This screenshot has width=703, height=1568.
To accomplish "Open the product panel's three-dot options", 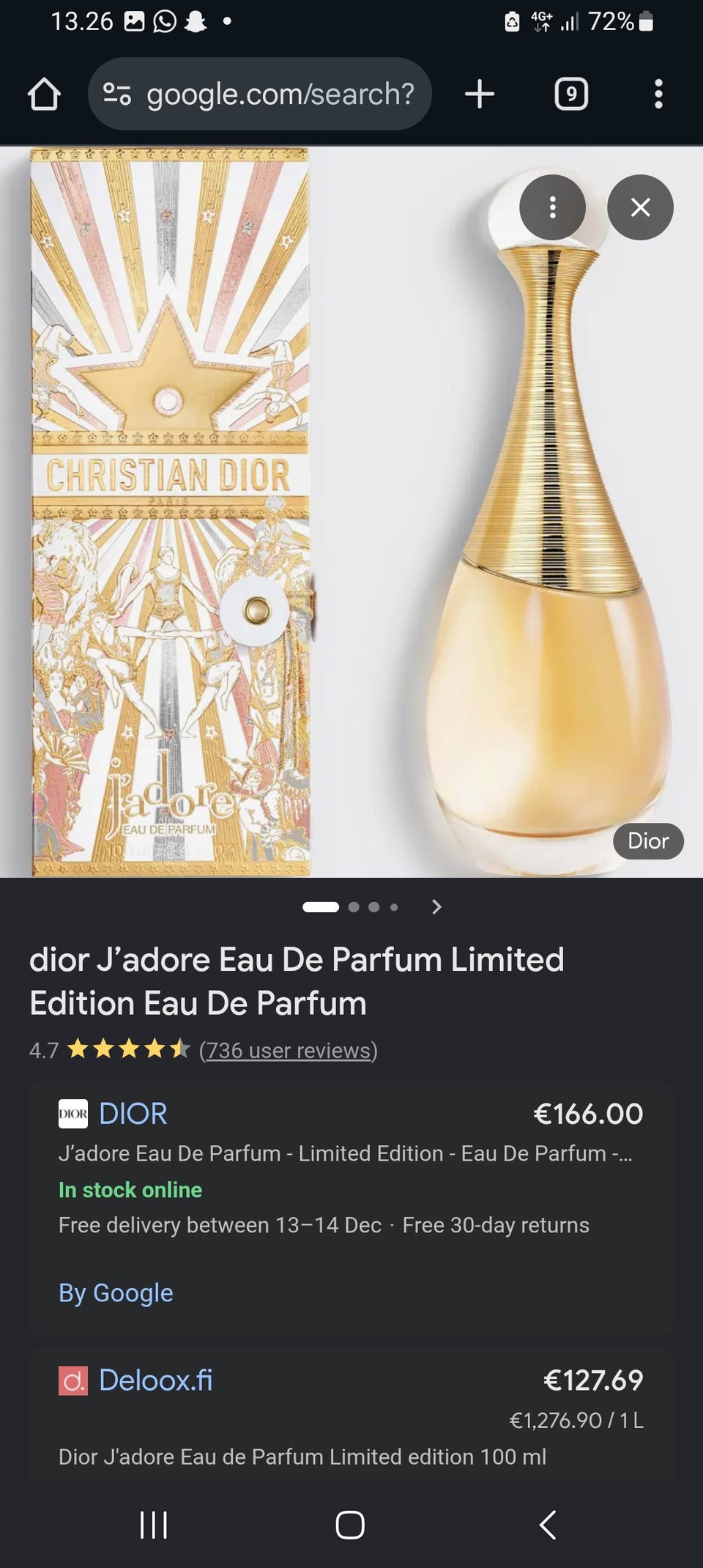I will point(553,207).
